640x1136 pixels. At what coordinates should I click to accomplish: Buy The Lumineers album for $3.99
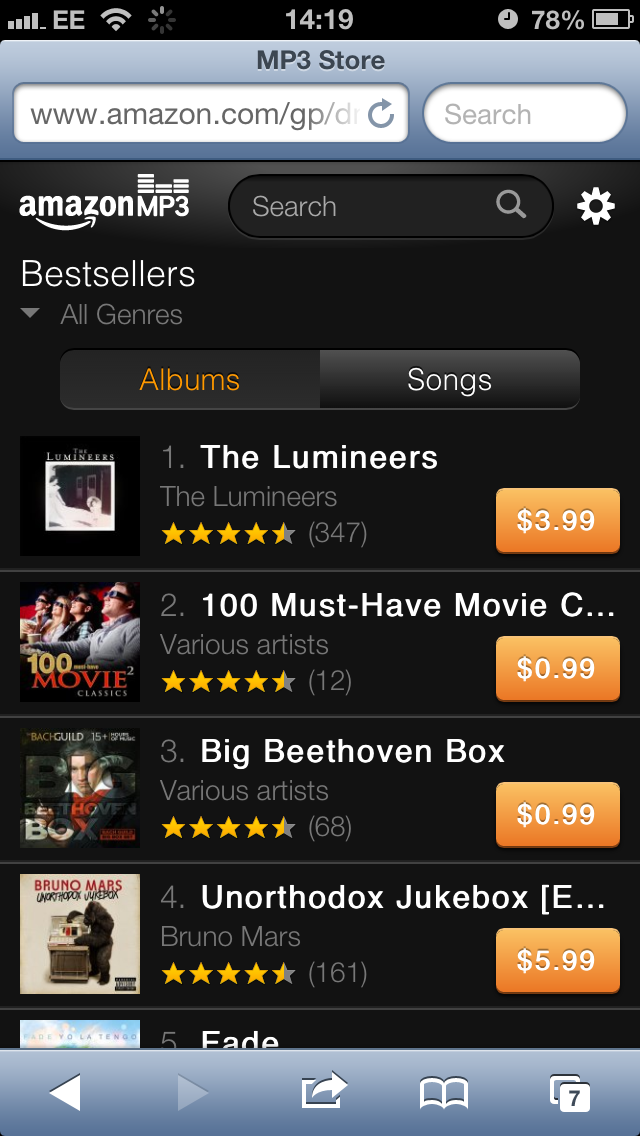556,520
